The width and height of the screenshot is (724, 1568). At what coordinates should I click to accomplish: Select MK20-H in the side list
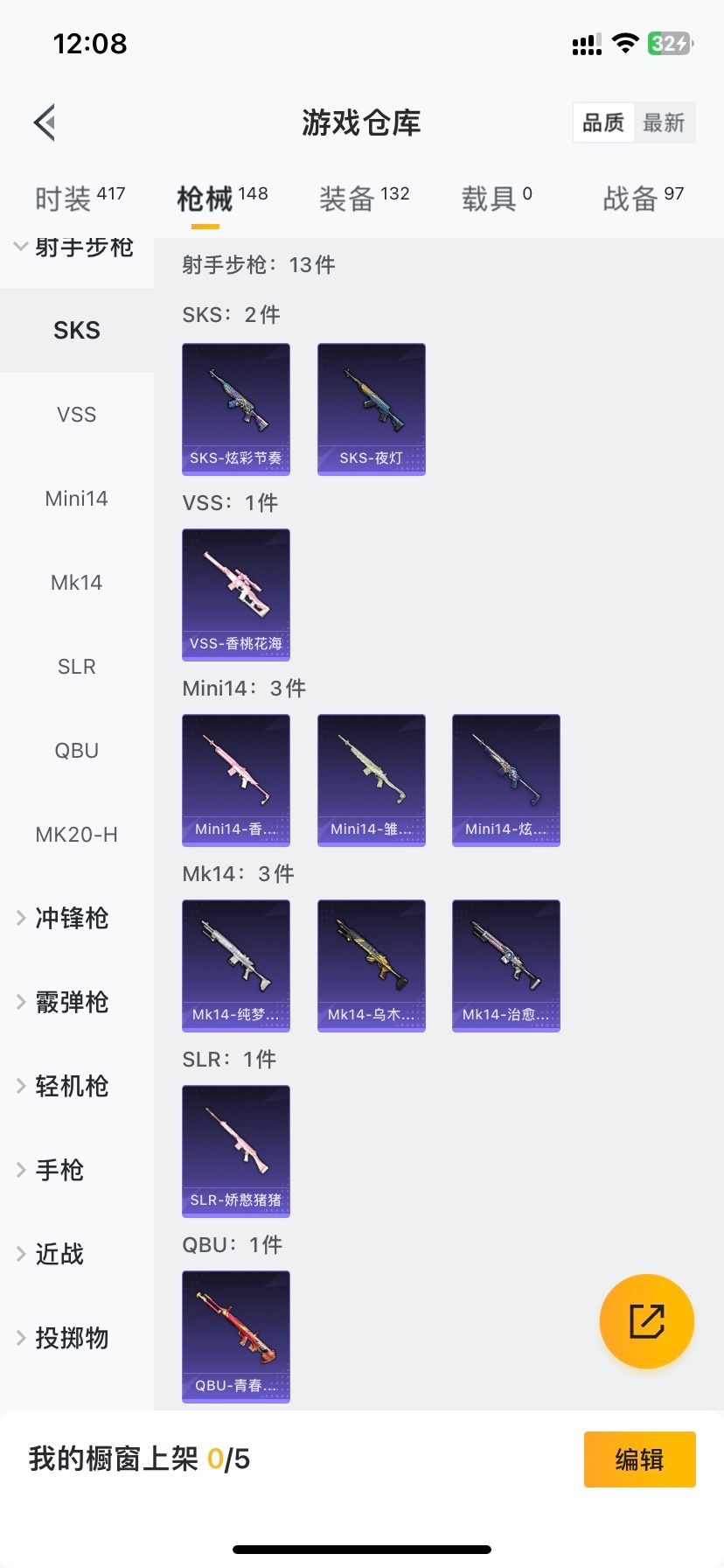pyautogui.click(x=77, y=835)
